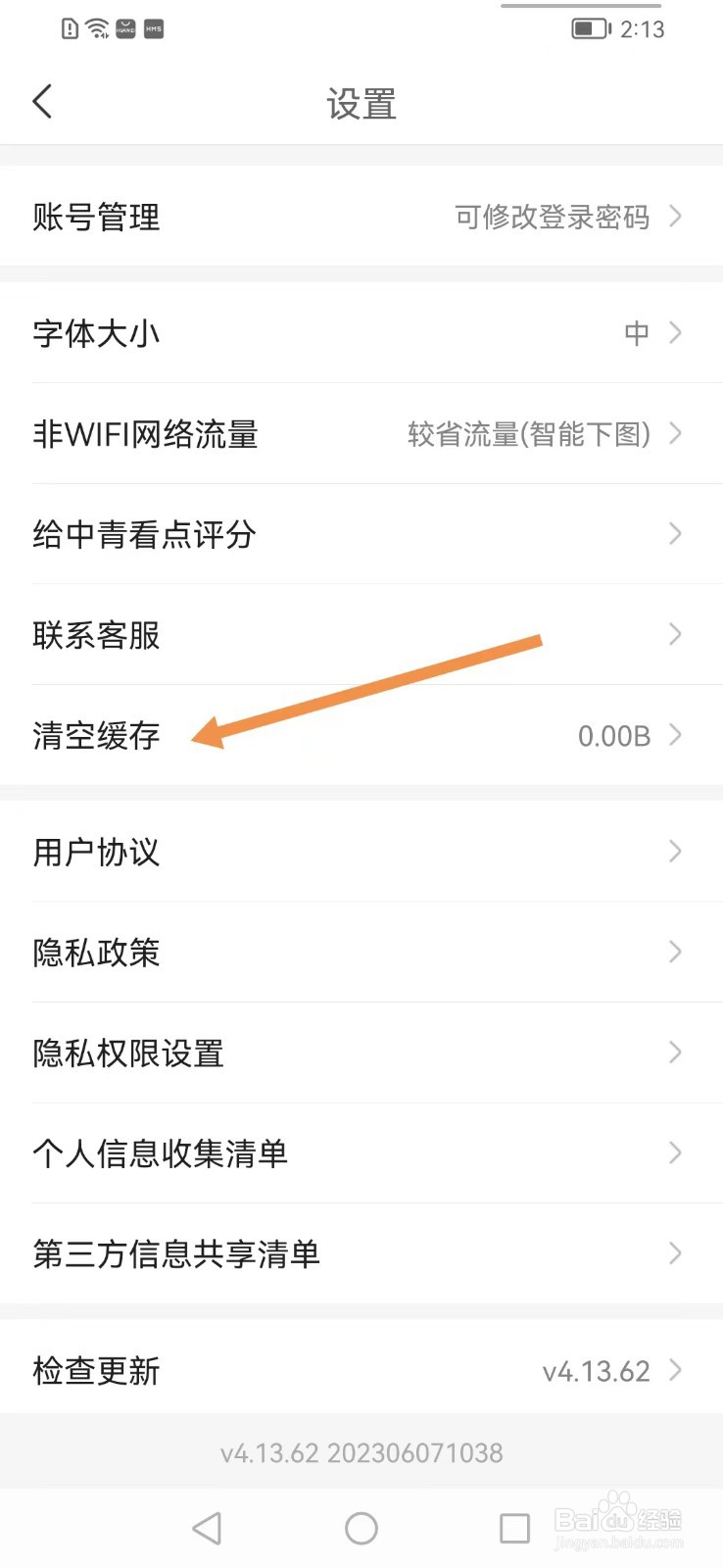Screen dimensions: 723x1568
Task: Tap the triangle back button in navigation bar
Action: 206,1528
